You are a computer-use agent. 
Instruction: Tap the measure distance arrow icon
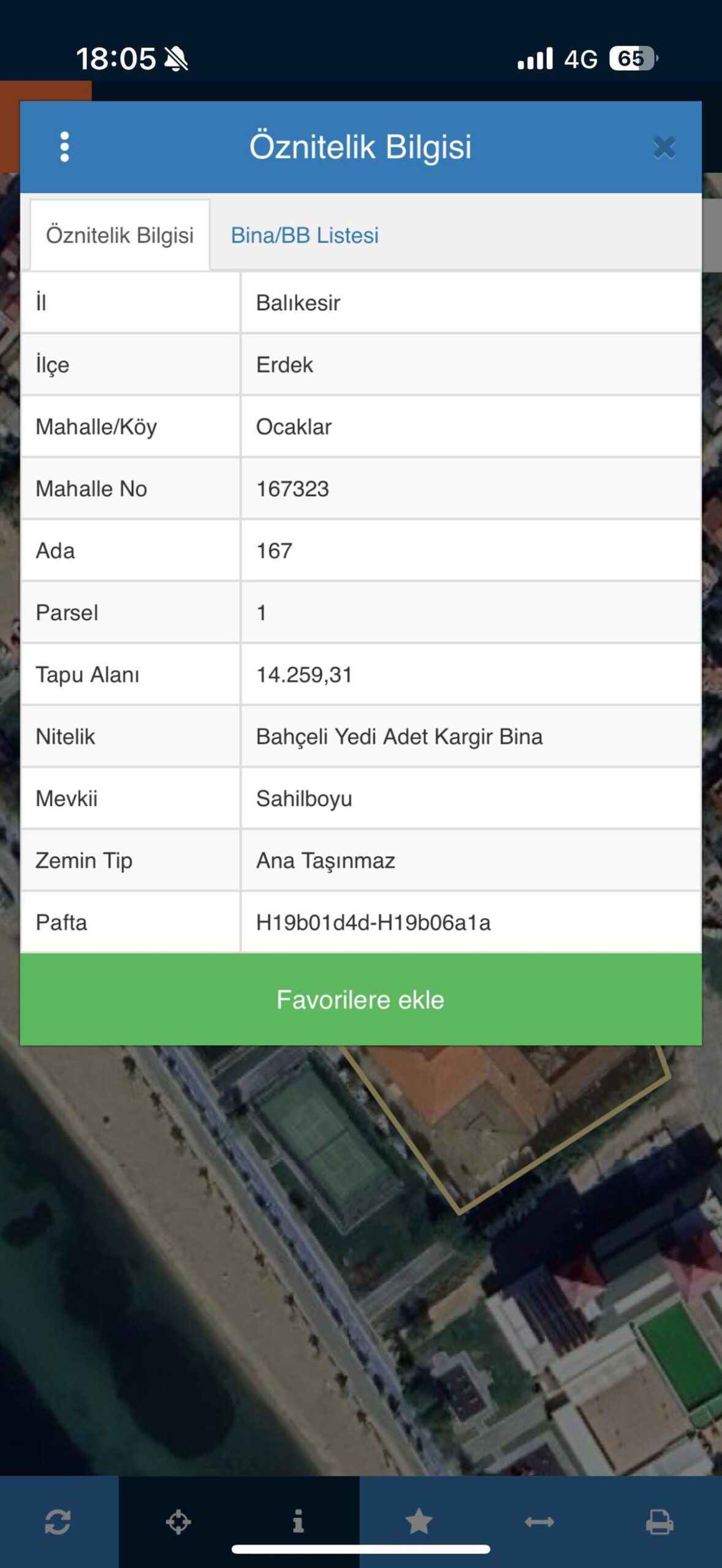[539, 1521]
